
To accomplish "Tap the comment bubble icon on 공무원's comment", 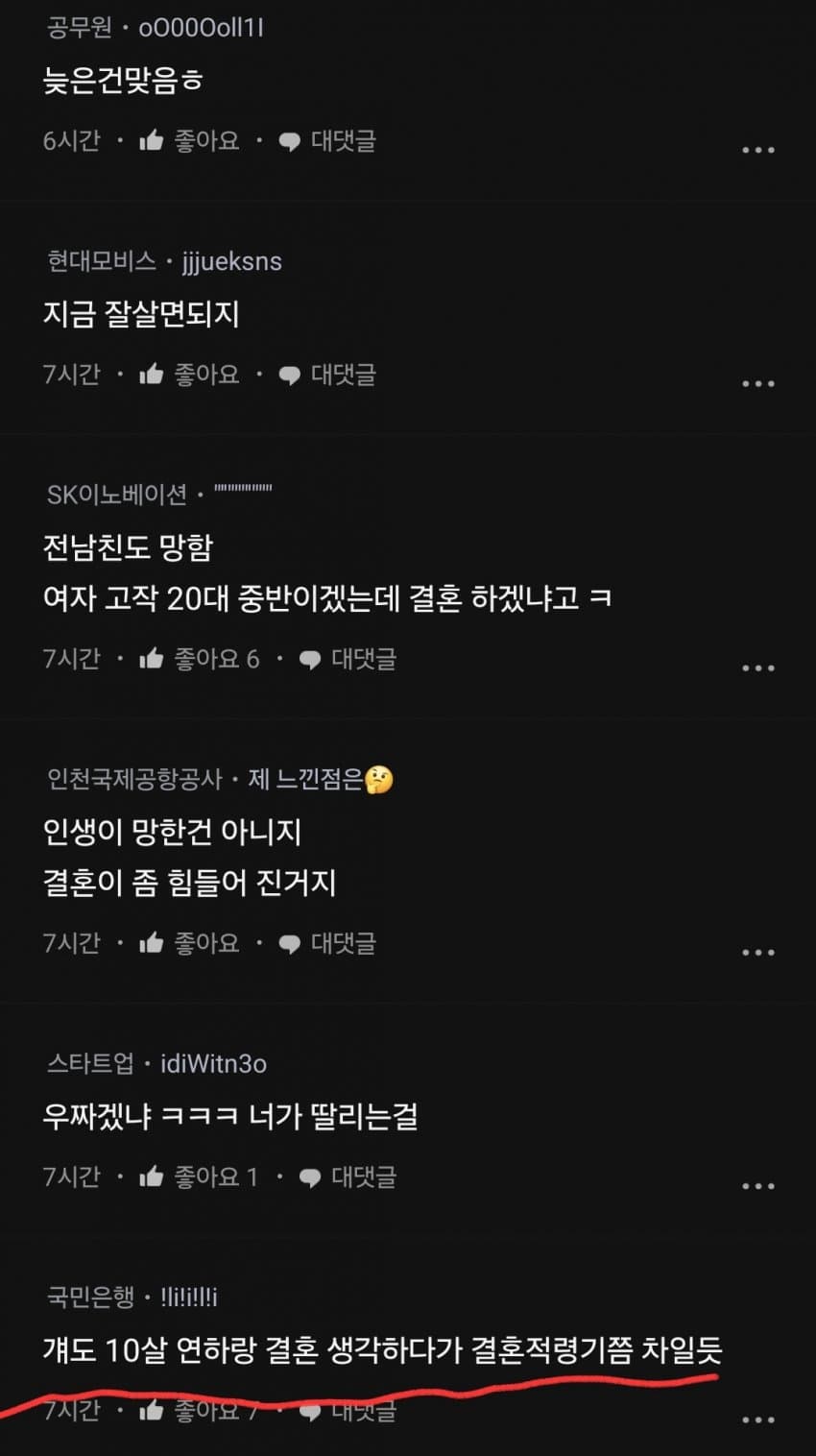I will point(289,141).
